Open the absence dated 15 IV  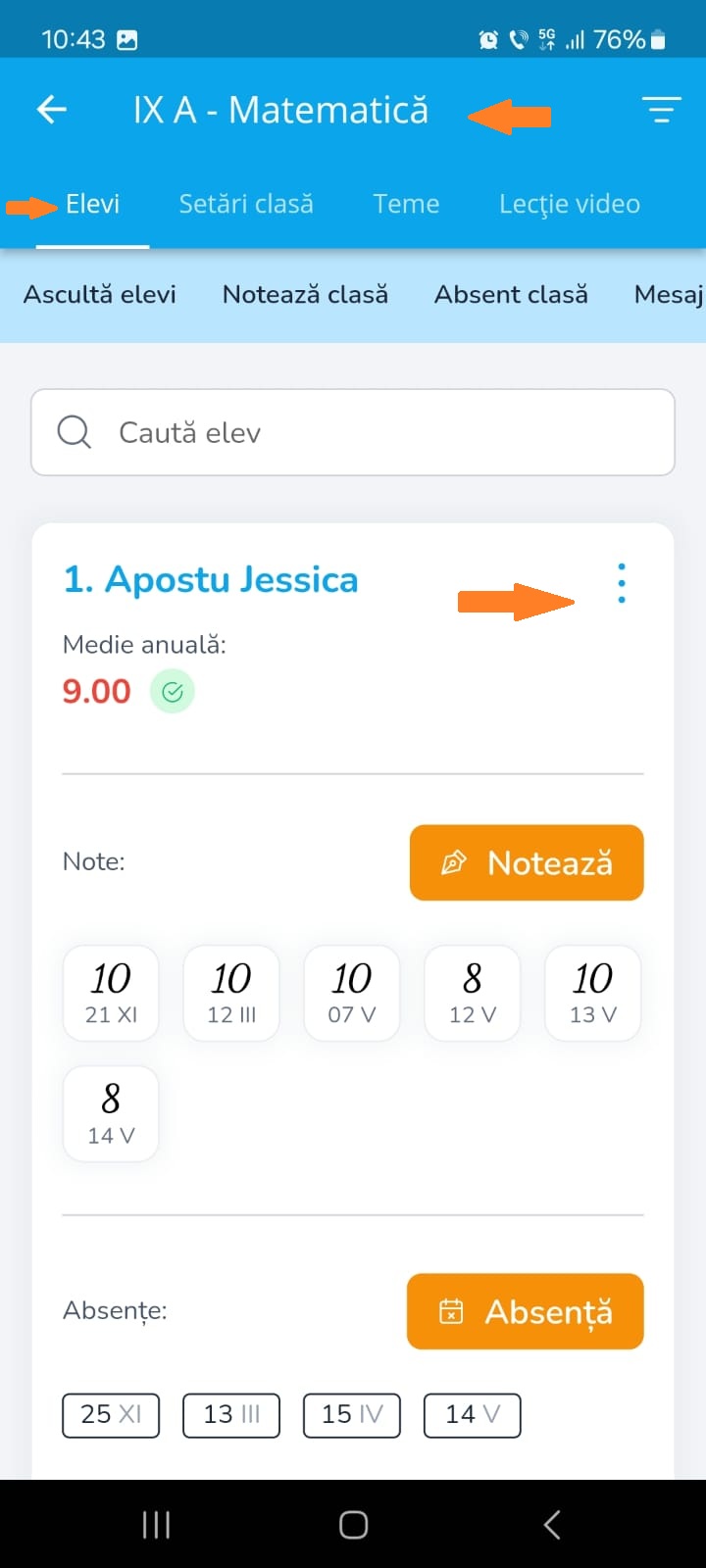coord(352,1415)
